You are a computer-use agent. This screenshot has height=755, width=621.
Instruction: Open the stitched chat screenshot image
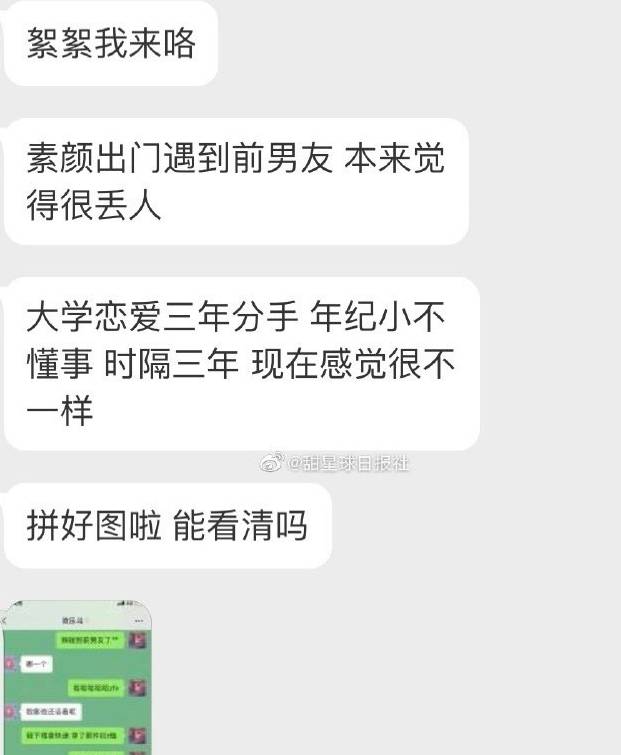(x=76, y=680)
